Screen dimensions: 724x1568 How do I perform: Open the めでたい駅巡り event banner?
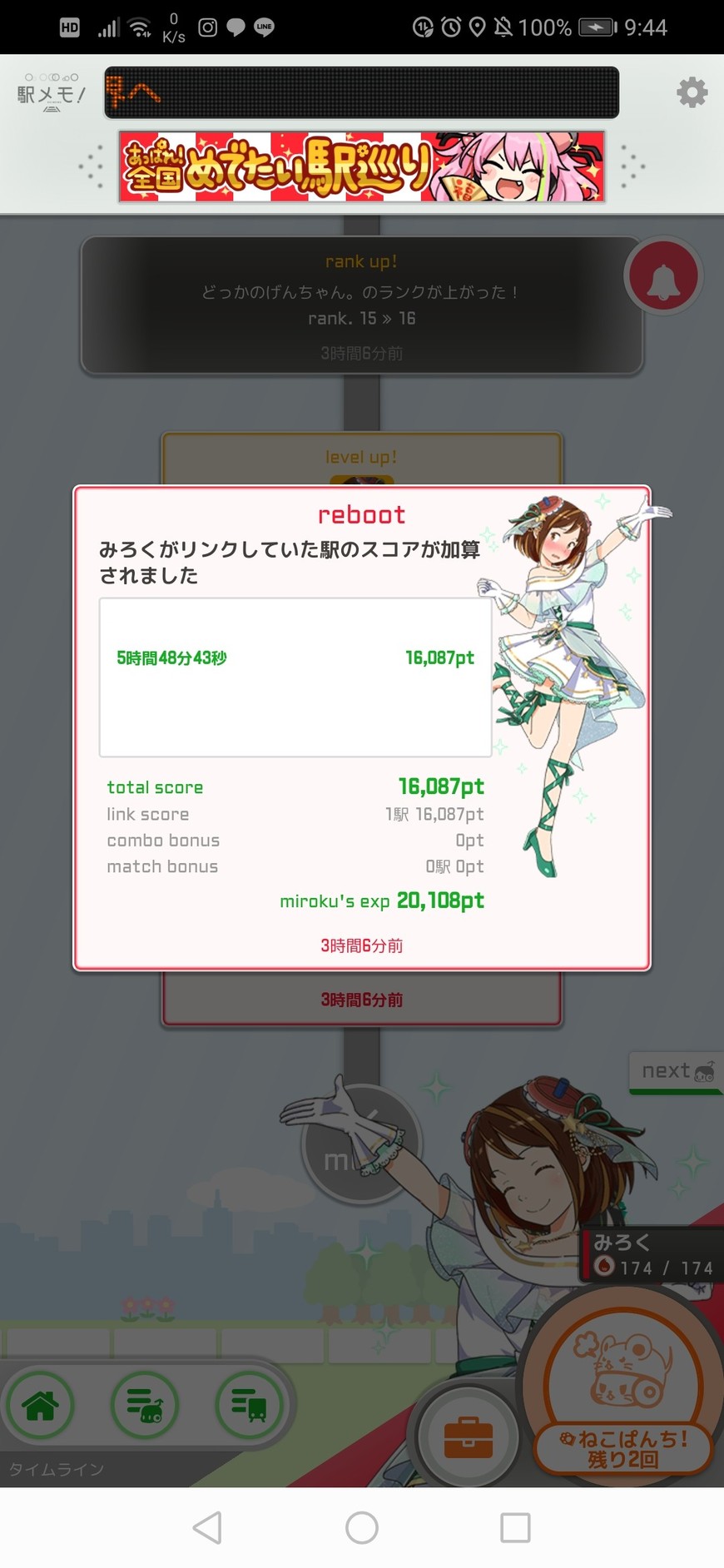(x=361, y=166)
